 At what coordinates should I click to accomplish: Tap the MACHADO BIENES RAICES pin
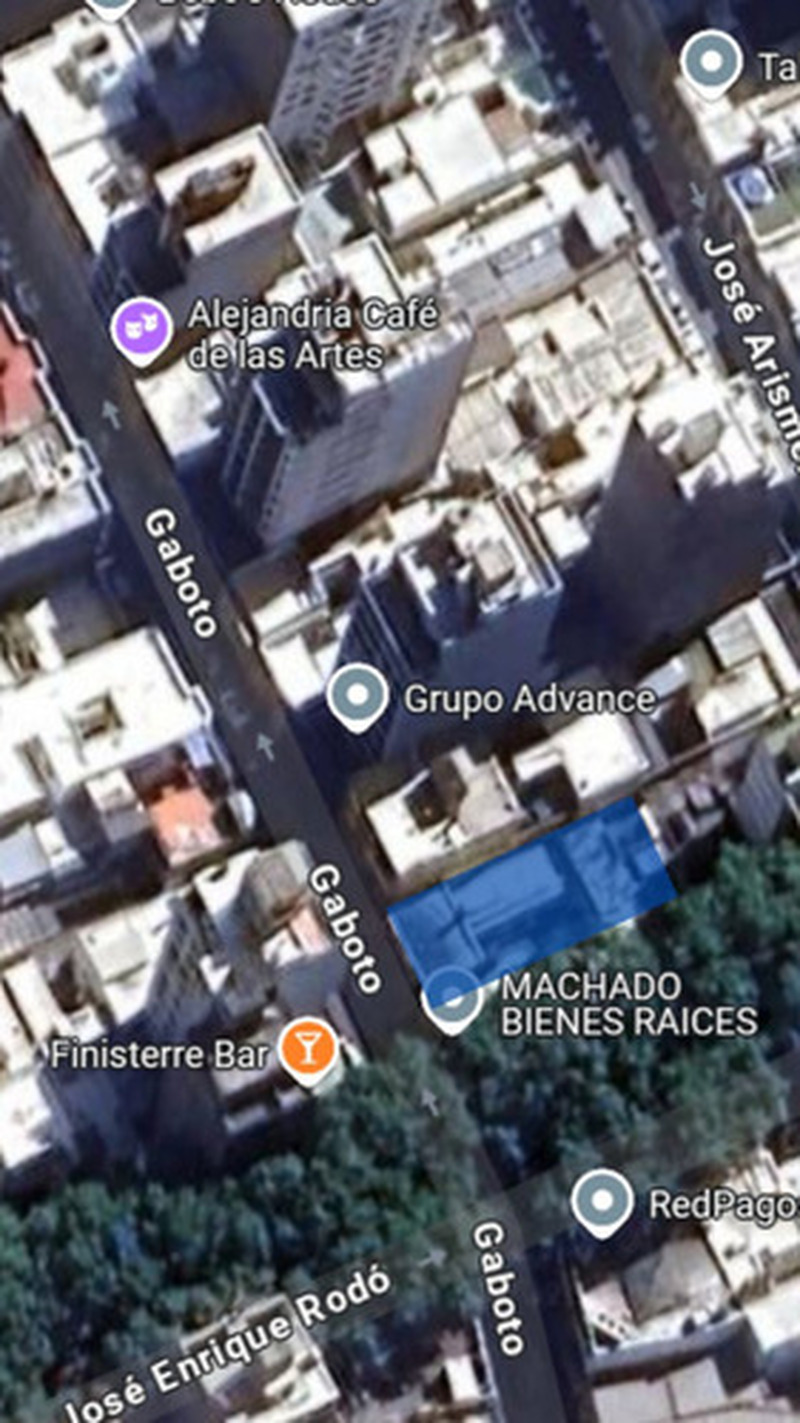point(453,1000)
